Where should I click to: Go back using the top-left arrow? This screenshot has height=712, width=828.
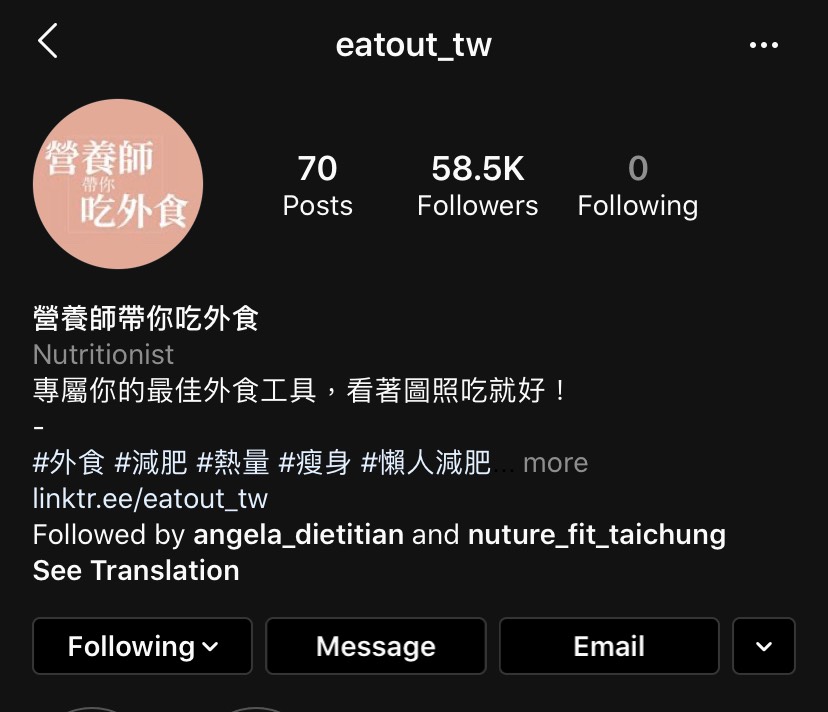pyautogui.click(x=48, y=42)
